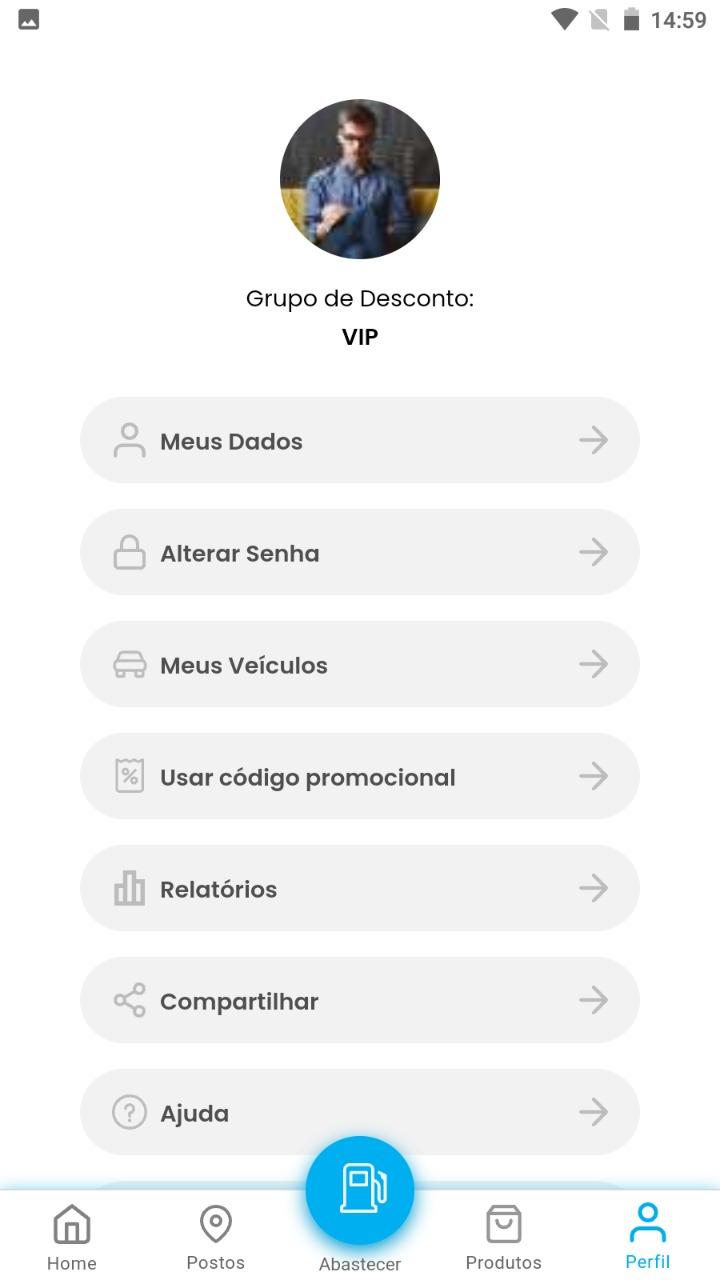Tap the profile photo
This screenshot has width=720, height=1280.
(360, 179)
